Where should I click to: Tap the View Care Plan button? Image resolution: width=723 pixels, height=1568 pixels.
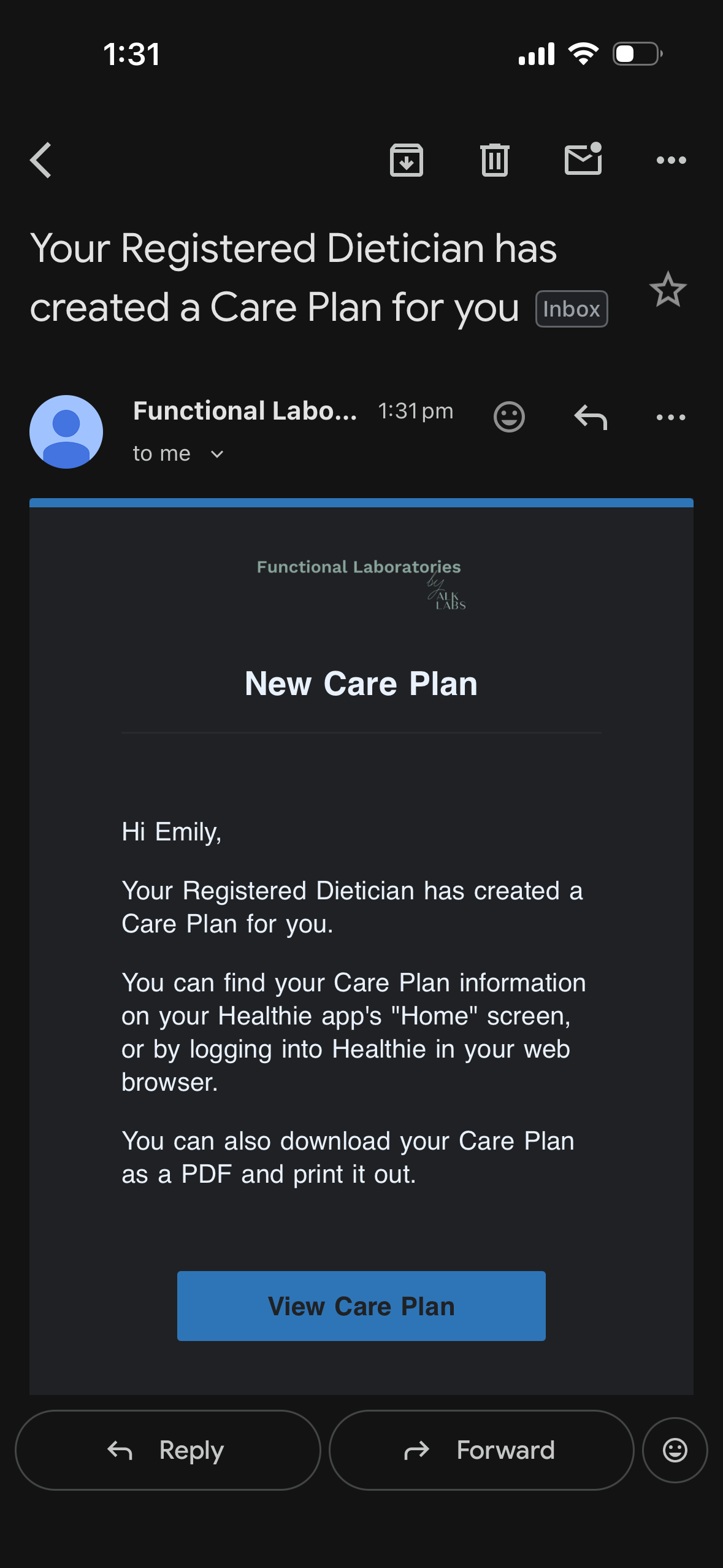pos(361,1305)
